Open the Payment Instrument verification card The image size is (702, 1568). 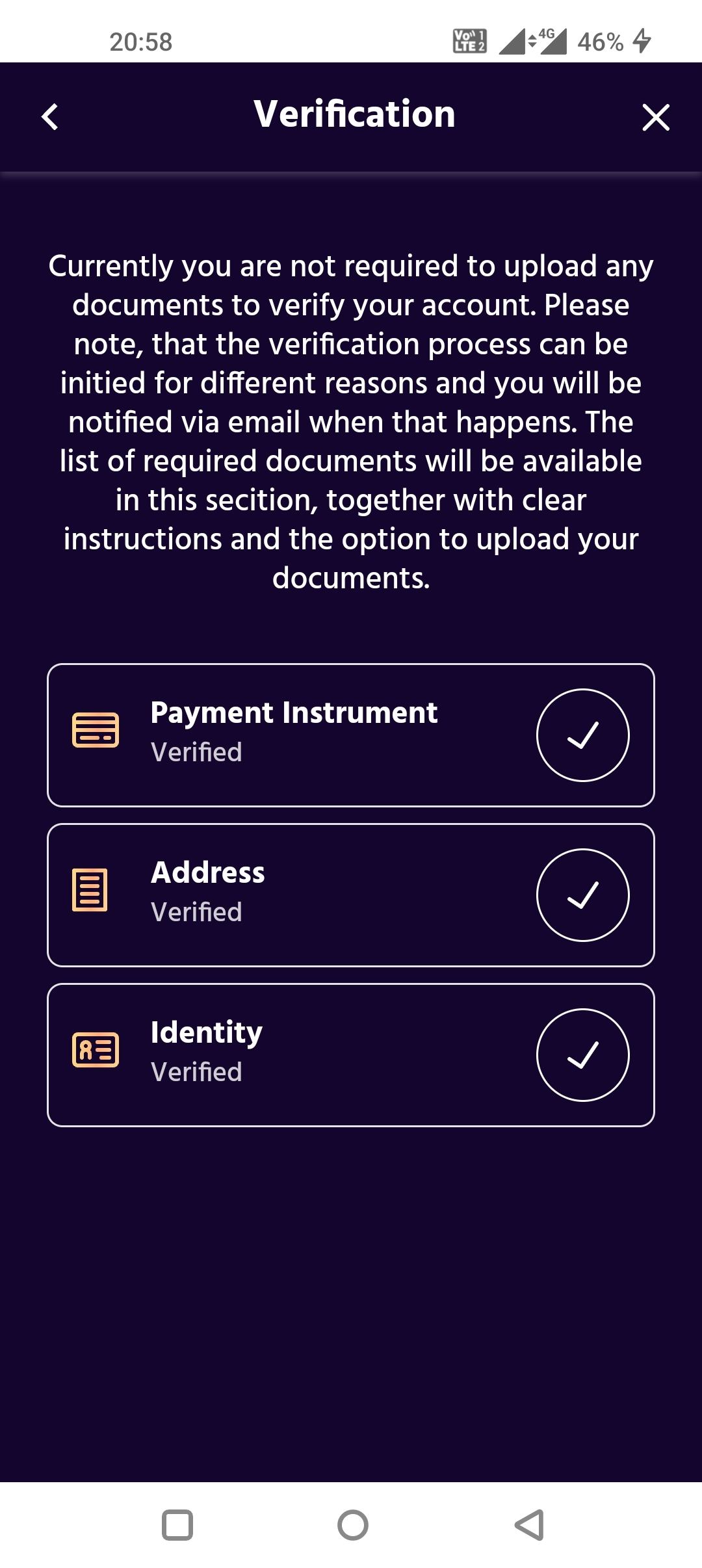351,735
